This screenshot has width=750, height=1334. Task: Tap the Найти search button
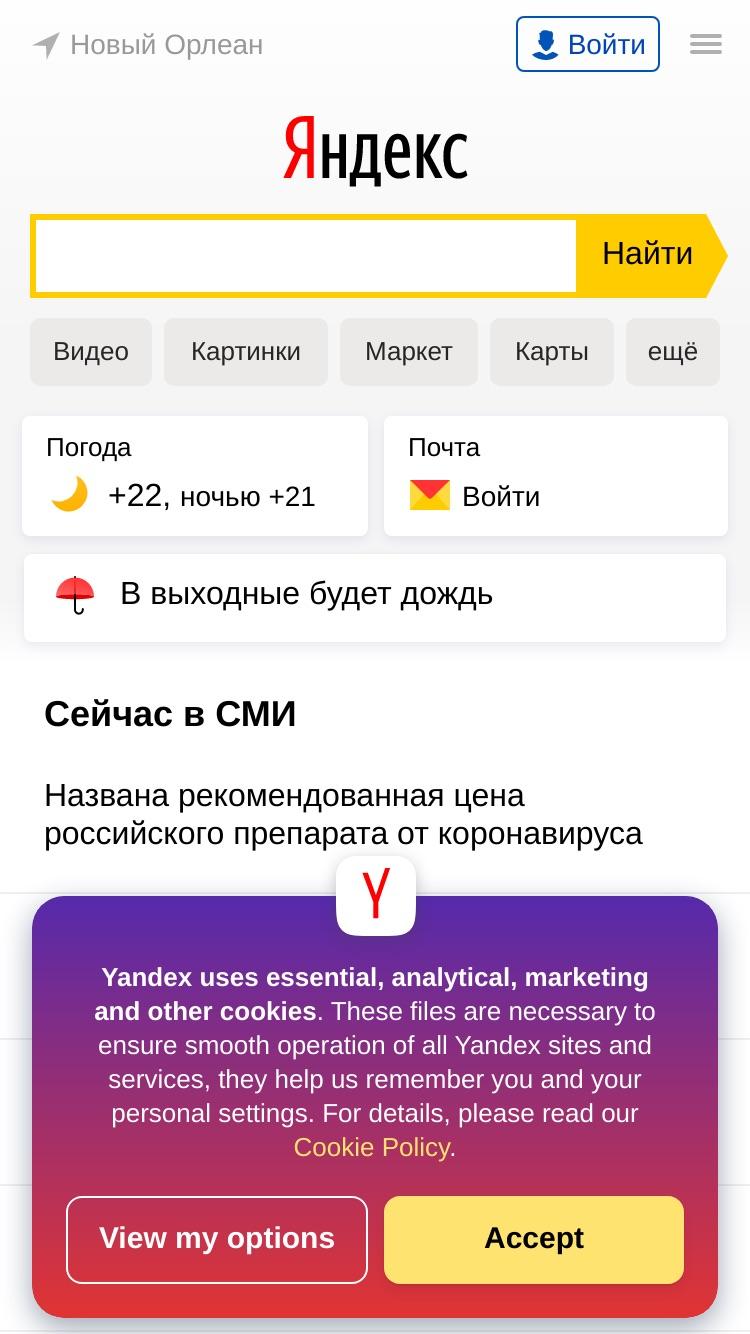pyautogui.click(x=649, y=255)
